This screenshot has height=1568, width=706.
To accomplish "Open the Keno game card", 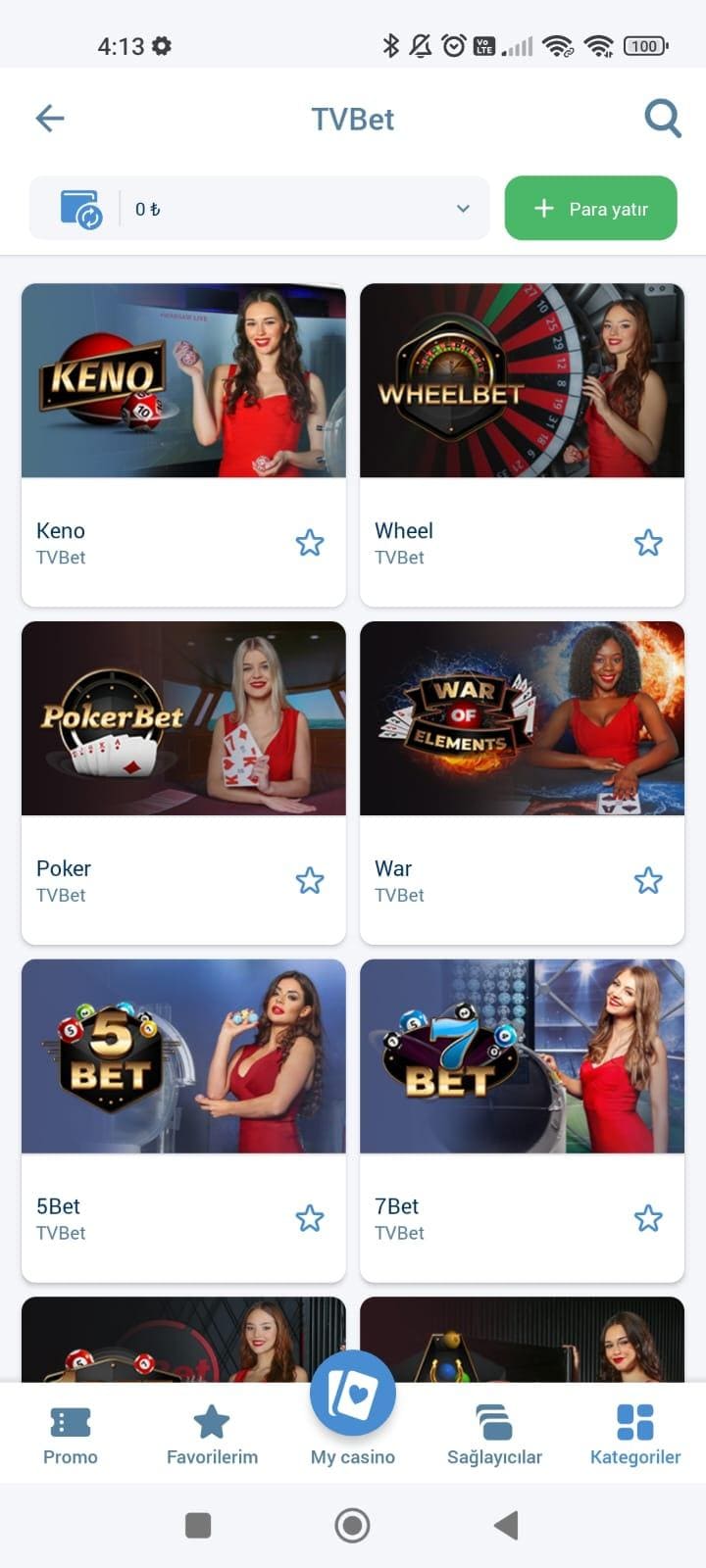I will pos(183,445).
